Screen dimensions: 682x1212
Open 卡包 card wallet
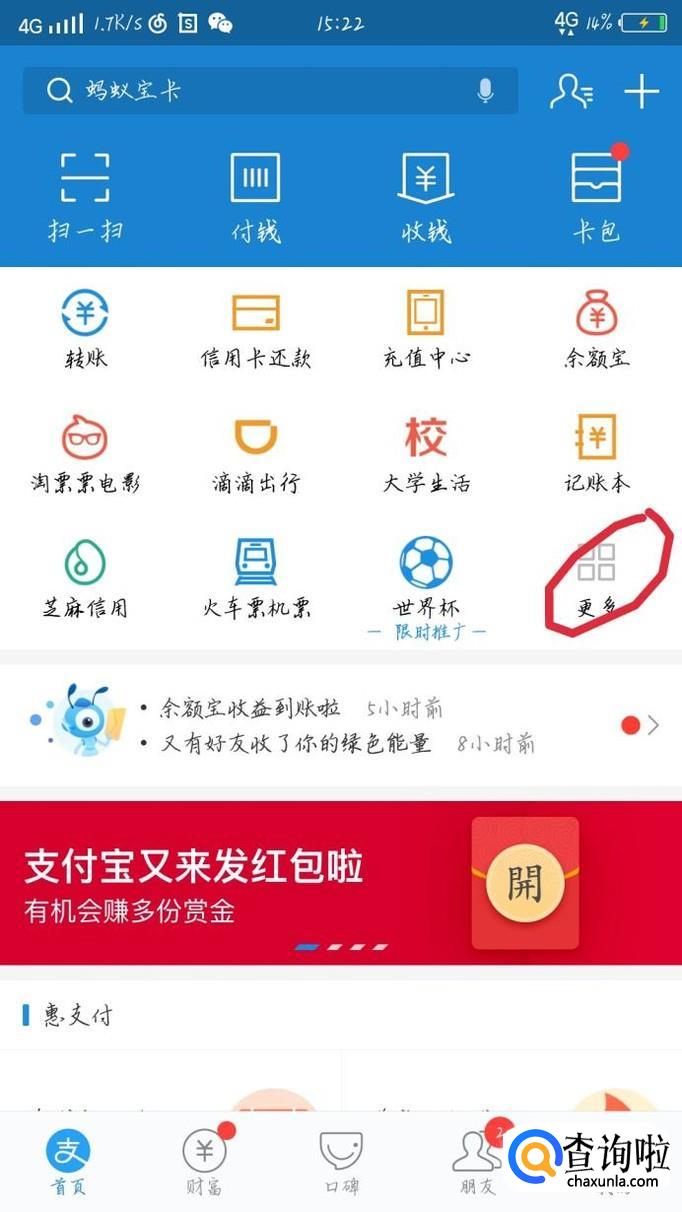click(597, 197)
